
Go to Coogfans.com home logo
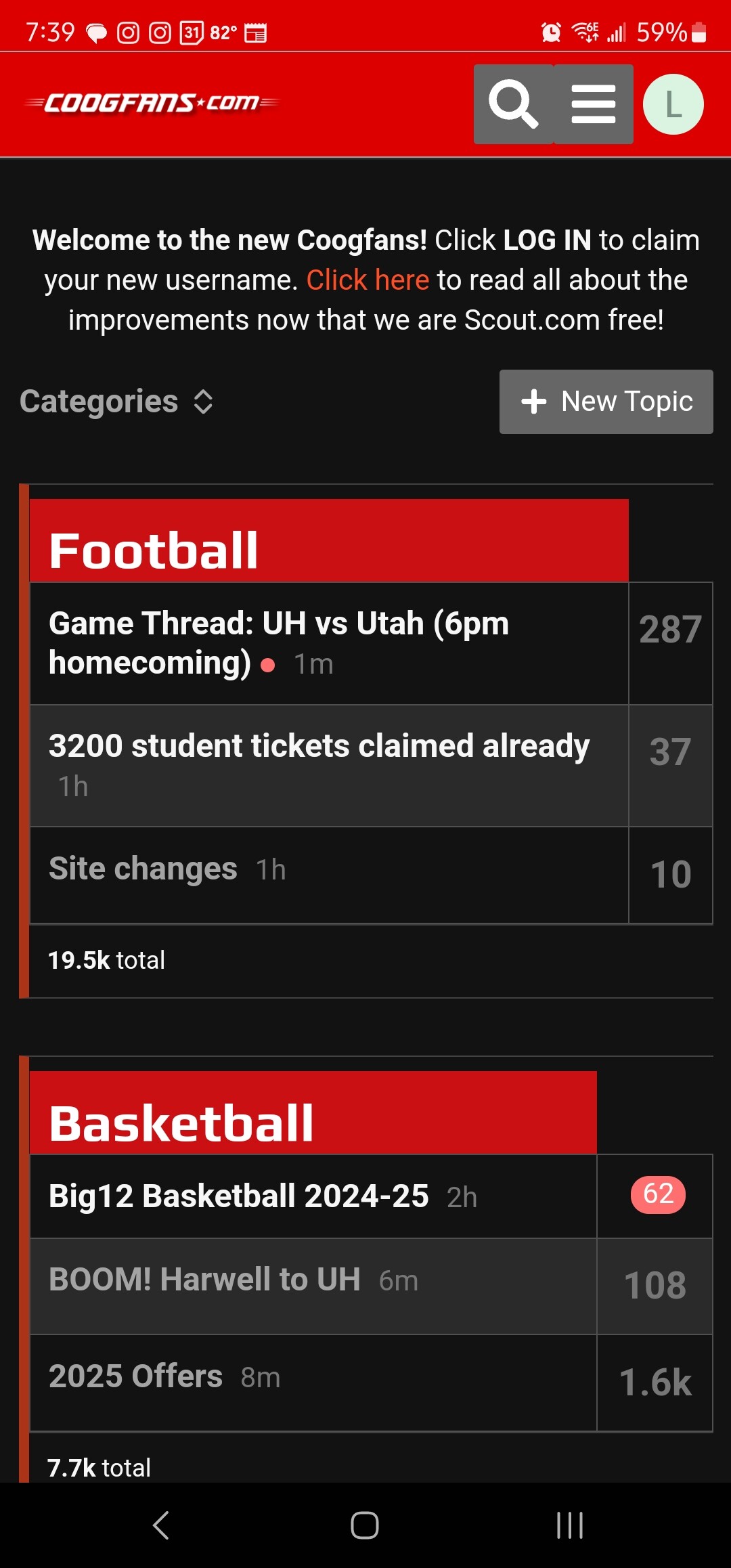(x=152, y=103)
